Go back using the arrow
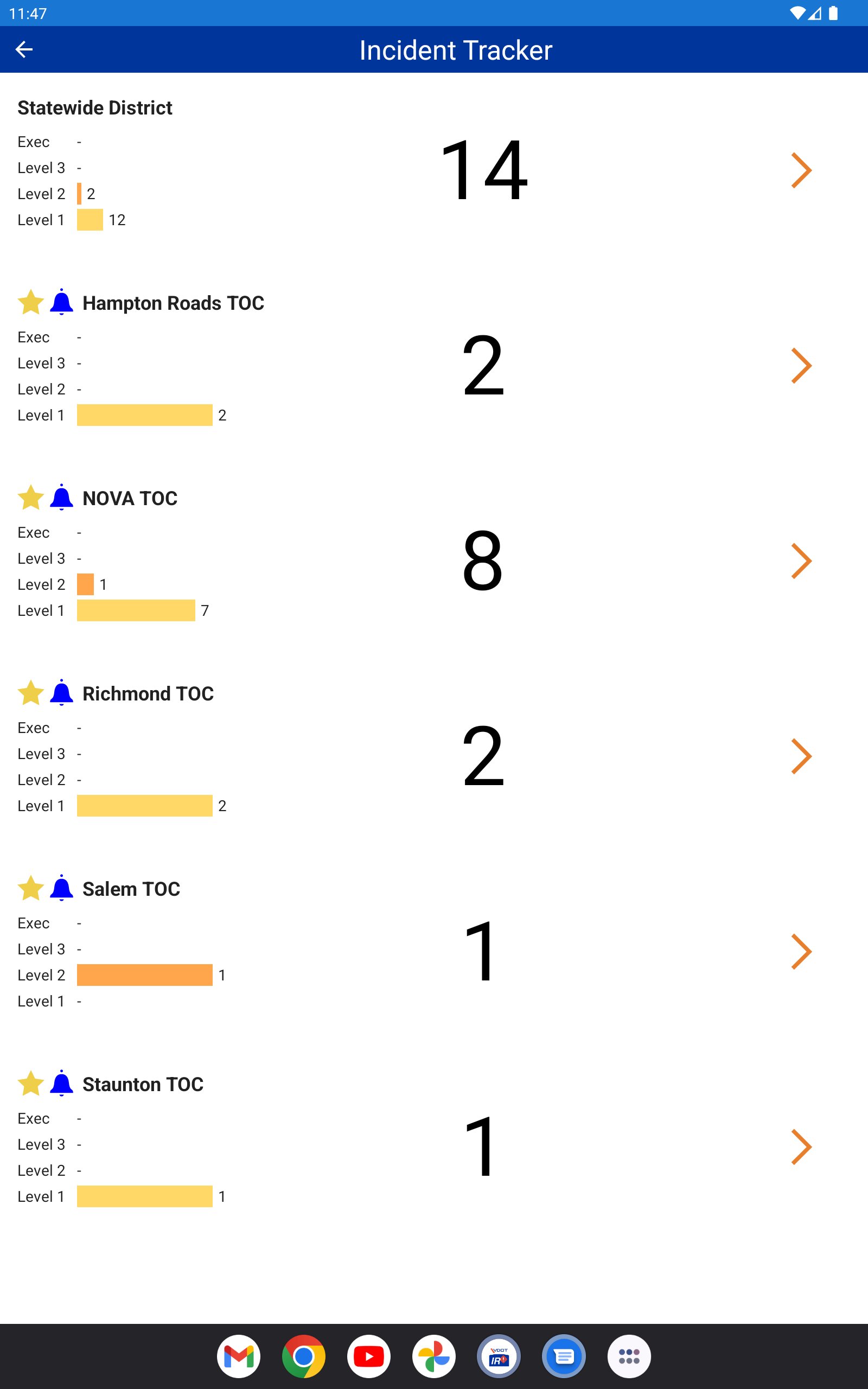This screenshot has width=868, height=1389. click(x=23, y=49)
